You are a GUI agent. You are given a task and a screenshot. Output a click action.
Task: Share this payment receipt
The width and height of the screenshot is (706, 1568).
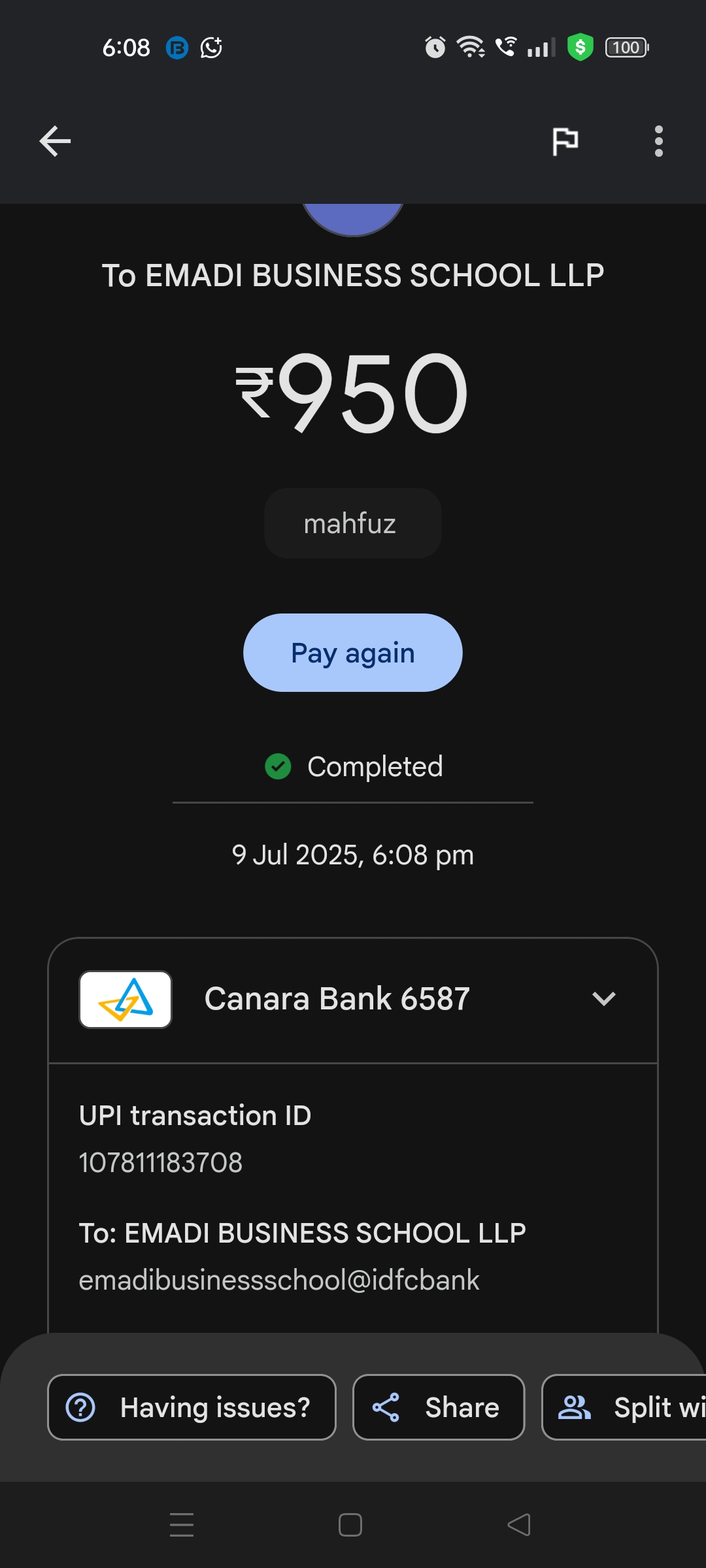(438, 1407)
